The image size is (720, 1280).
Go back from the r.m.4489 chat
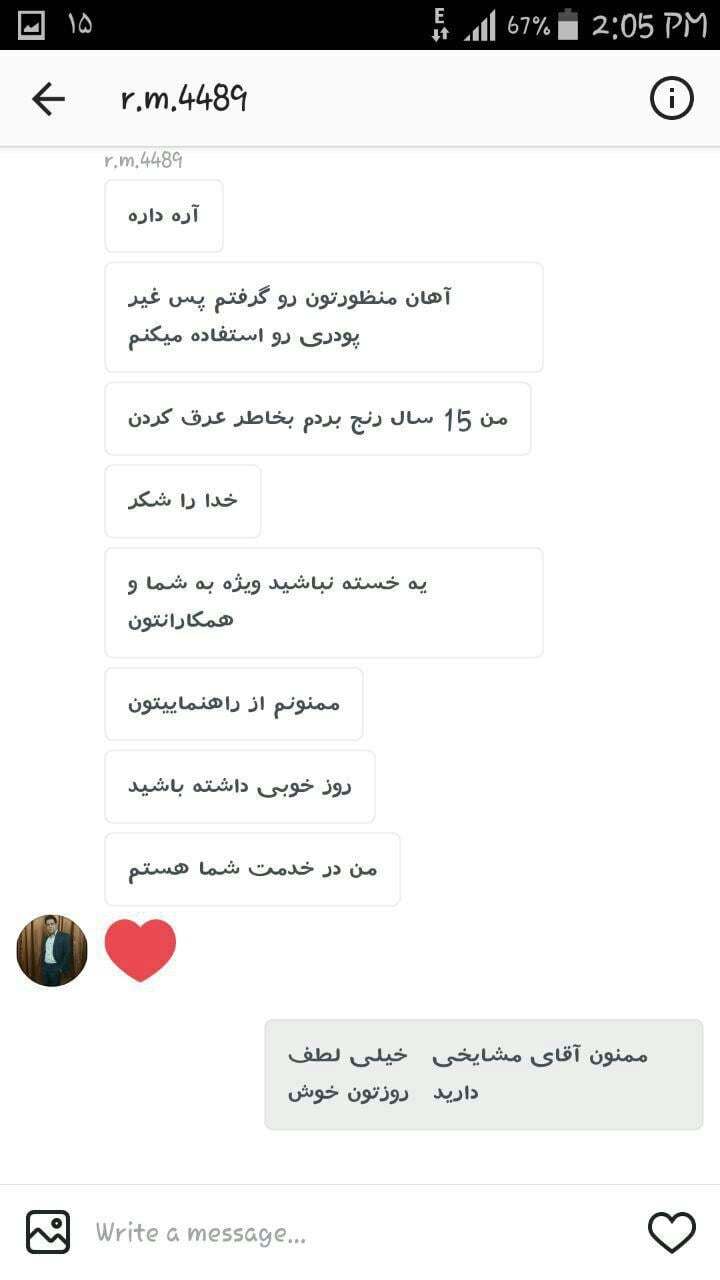(47, 99)
